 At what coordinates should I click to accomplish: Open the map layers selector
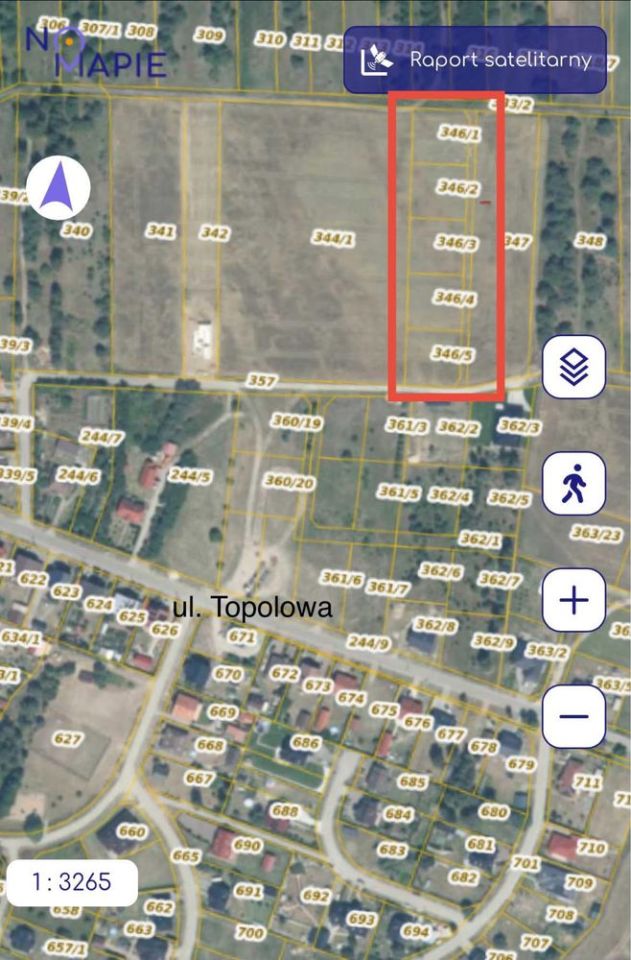click(x=573, y=368)
